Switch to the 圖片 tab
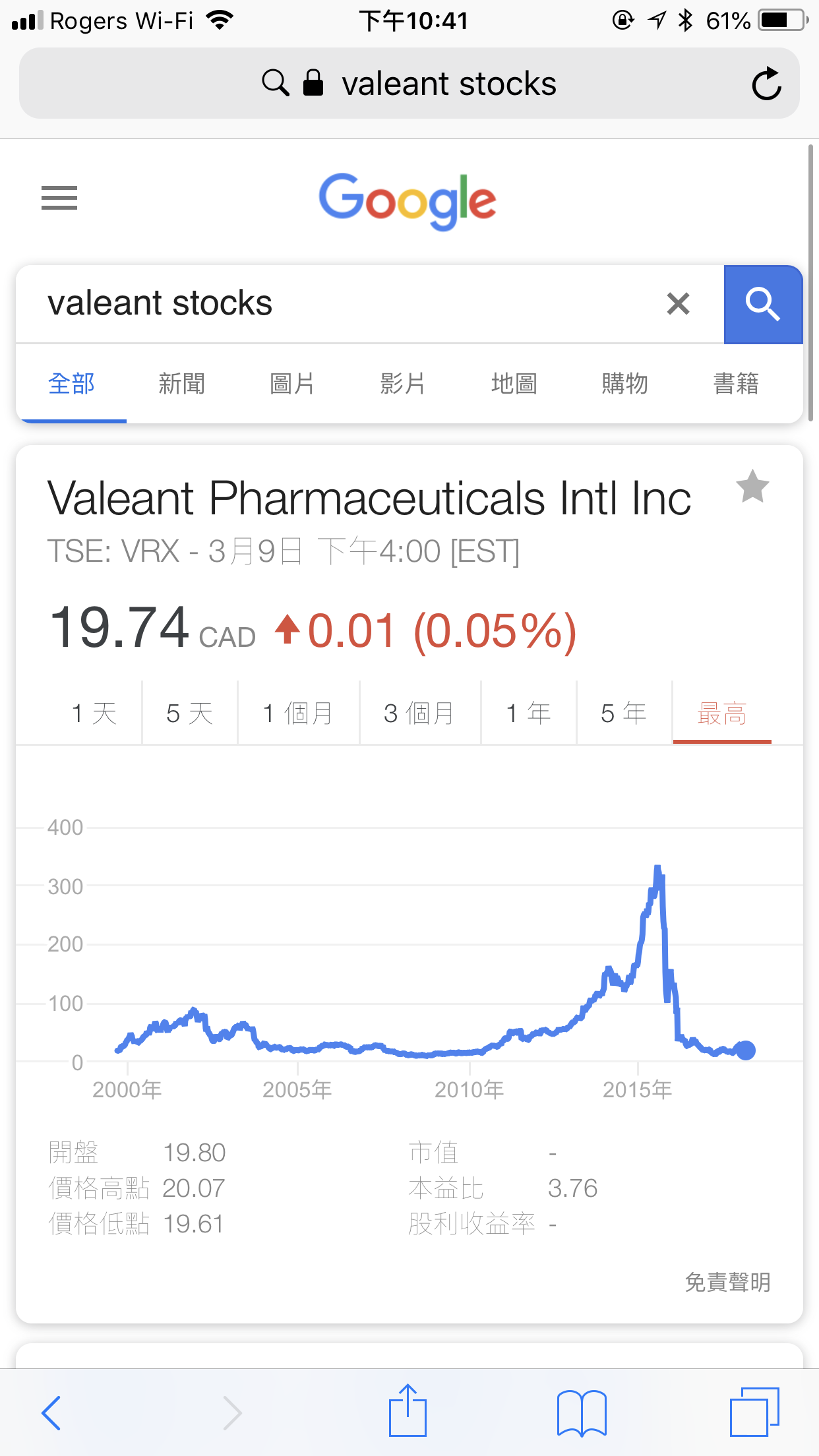This screenshot has height=1456, width=819. click(292, 384)
